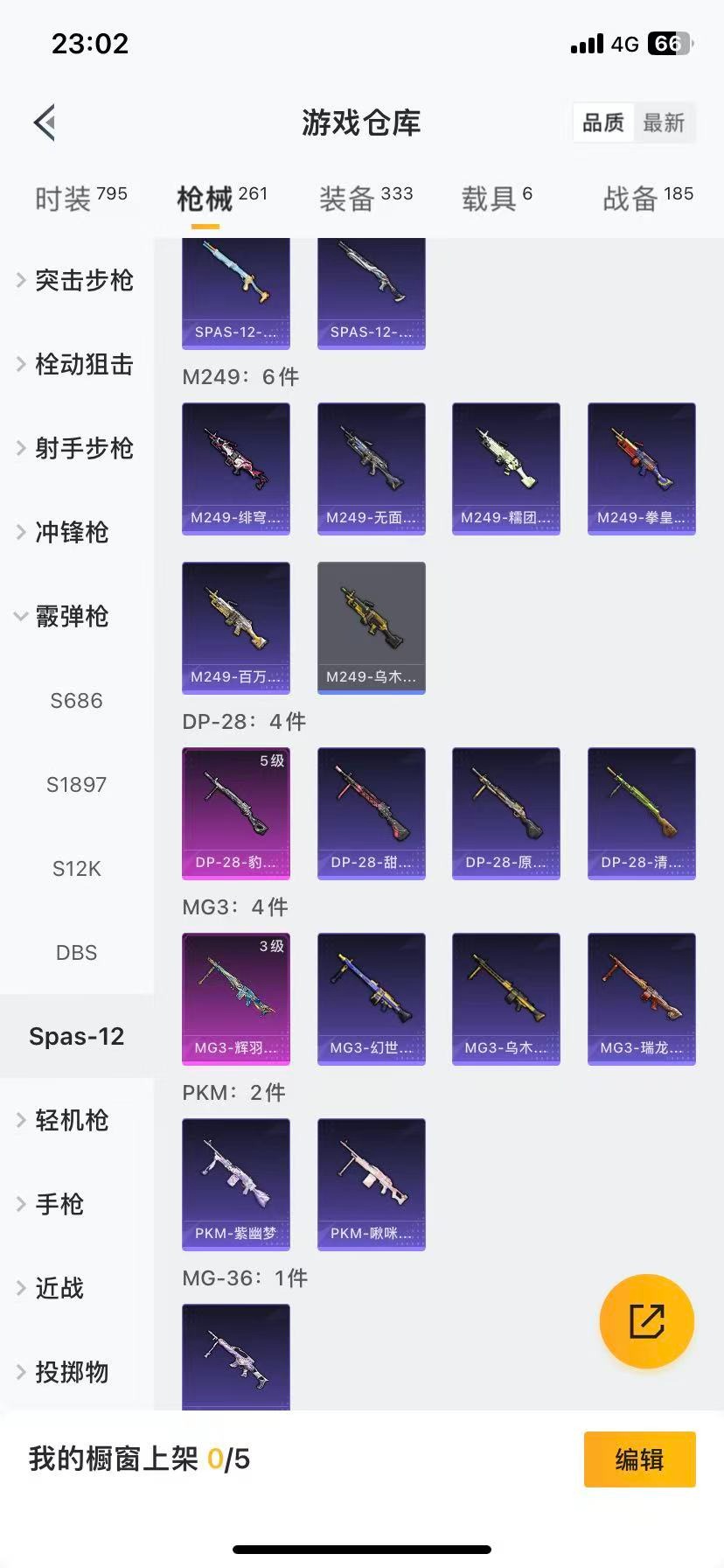Select DBS in the sidebar
The height and width of the screenshot is (1568, 724).
point(76,952)
